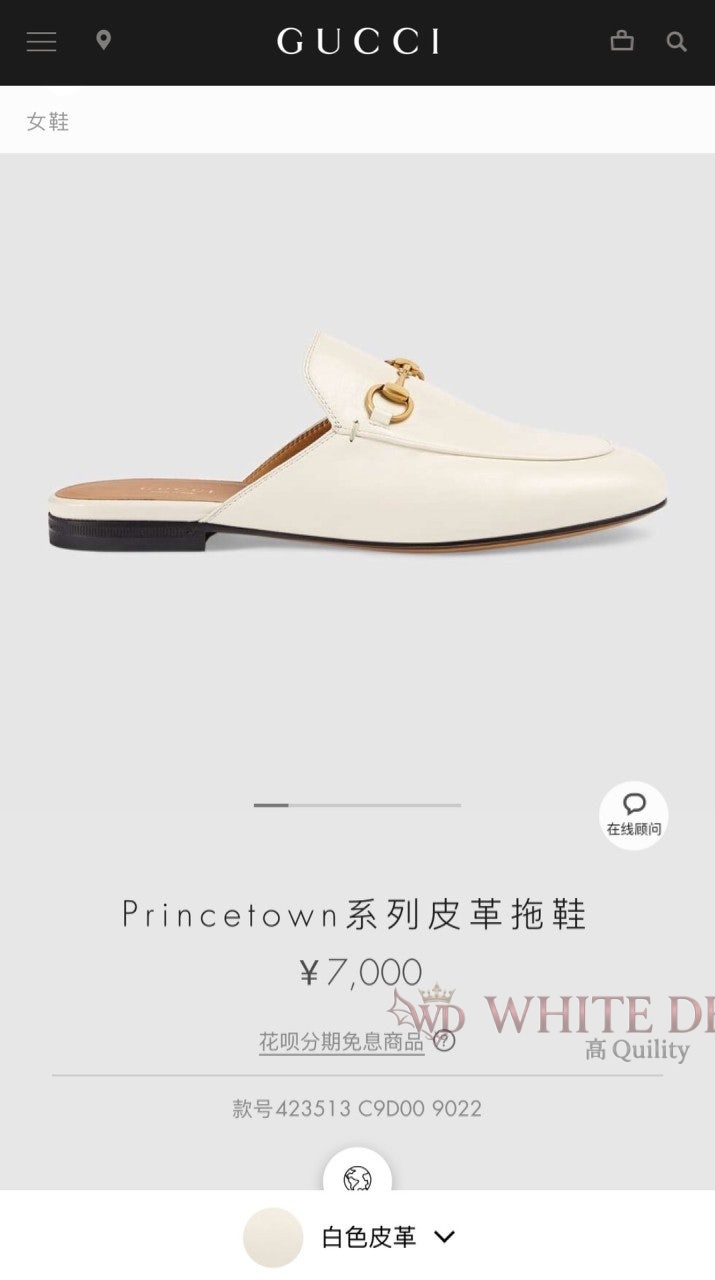Open the shopping bag
The image size is (715, 1280).
[622, 41]
